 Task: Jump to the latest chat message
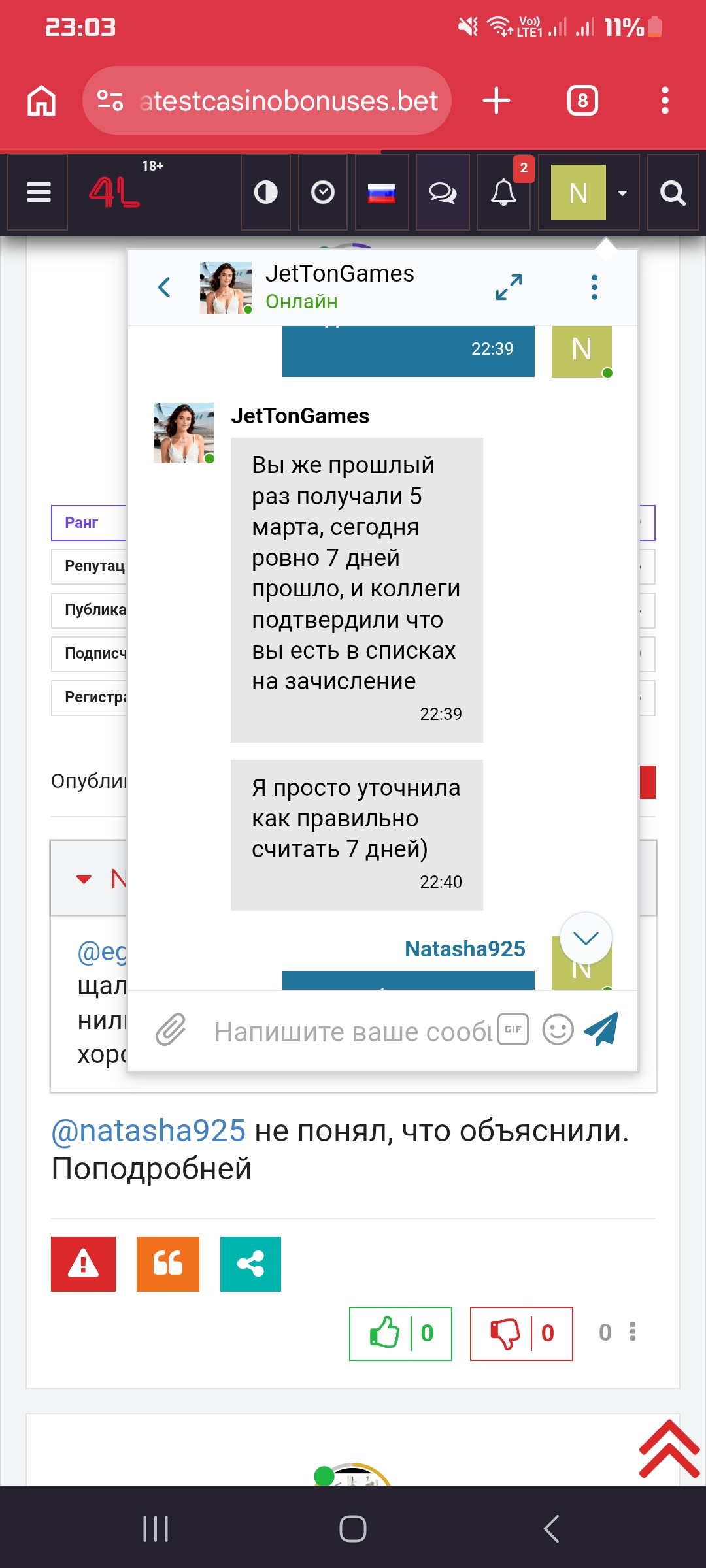[x=586, y=938]
